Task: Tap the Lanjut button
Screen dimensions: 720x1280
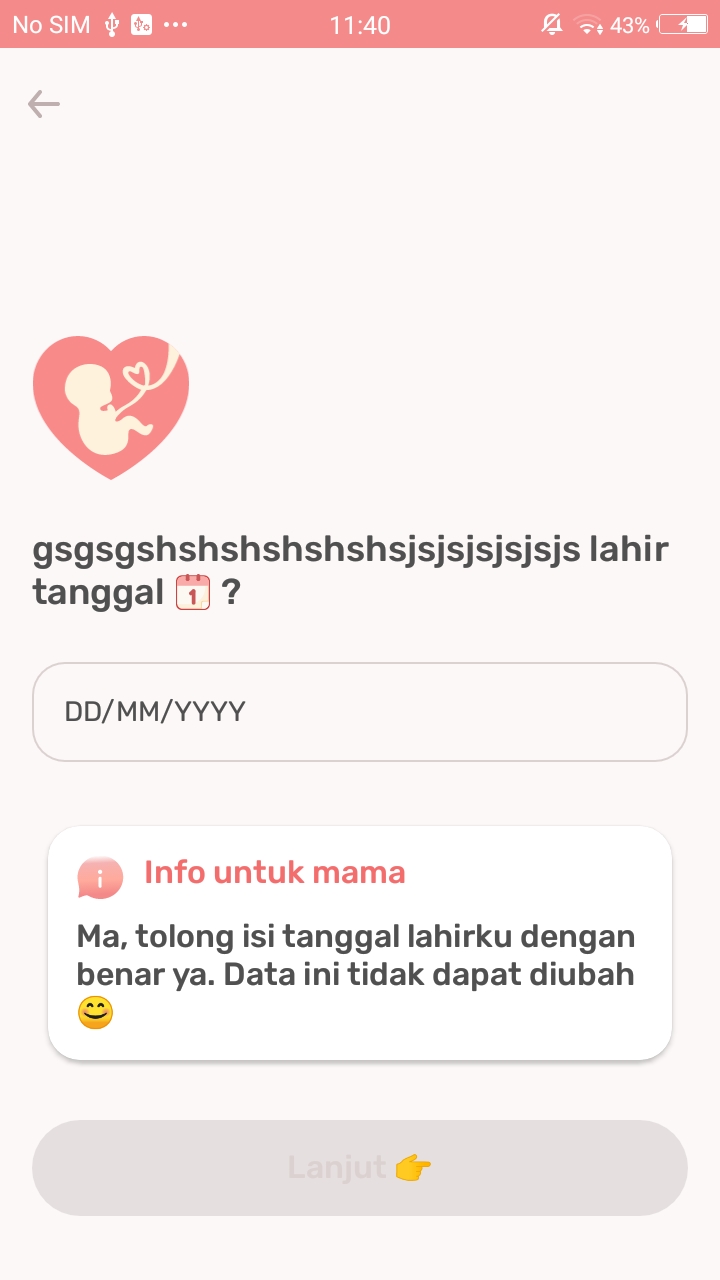Action: [x=360, y=1168]
